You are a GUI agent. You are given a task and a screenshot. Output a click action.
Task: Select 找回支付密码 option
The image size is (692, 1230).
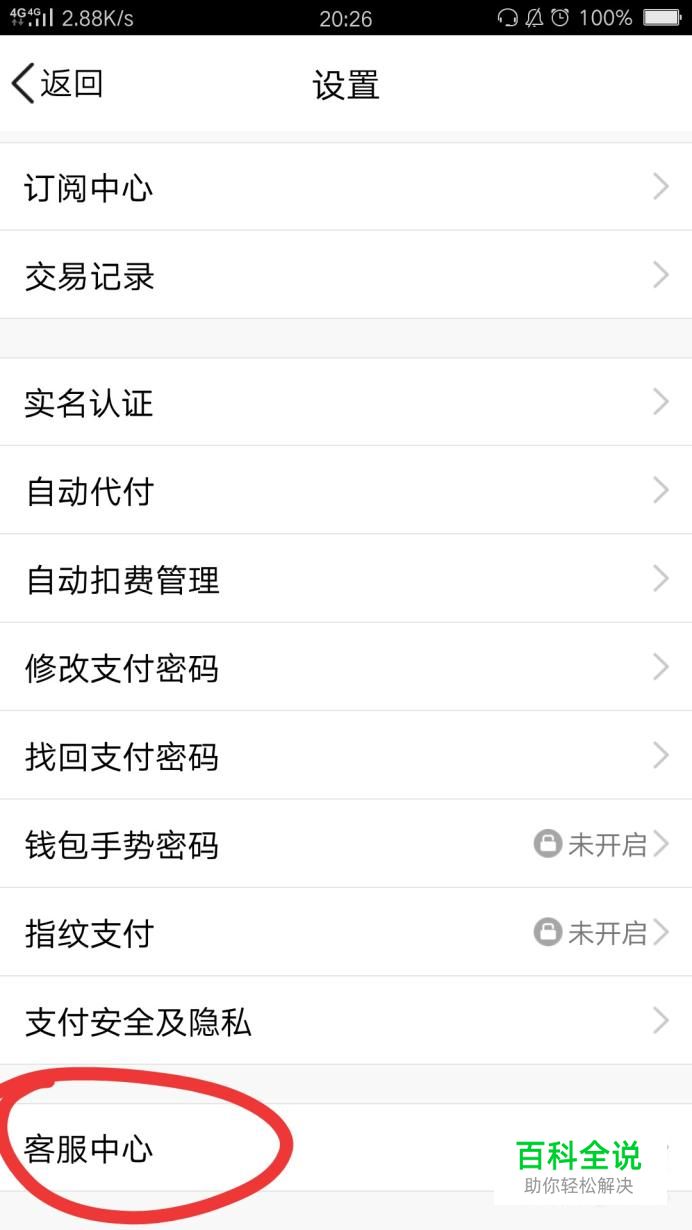[346, 755]
